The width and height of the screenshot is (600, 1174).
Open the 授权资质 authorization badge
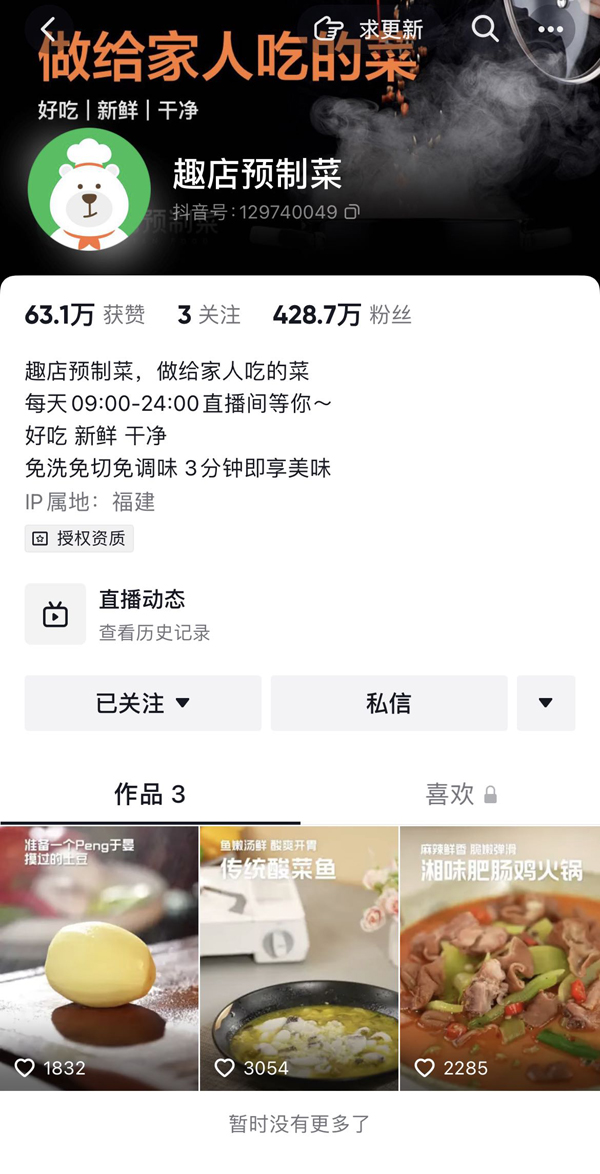tap(79, 538)
